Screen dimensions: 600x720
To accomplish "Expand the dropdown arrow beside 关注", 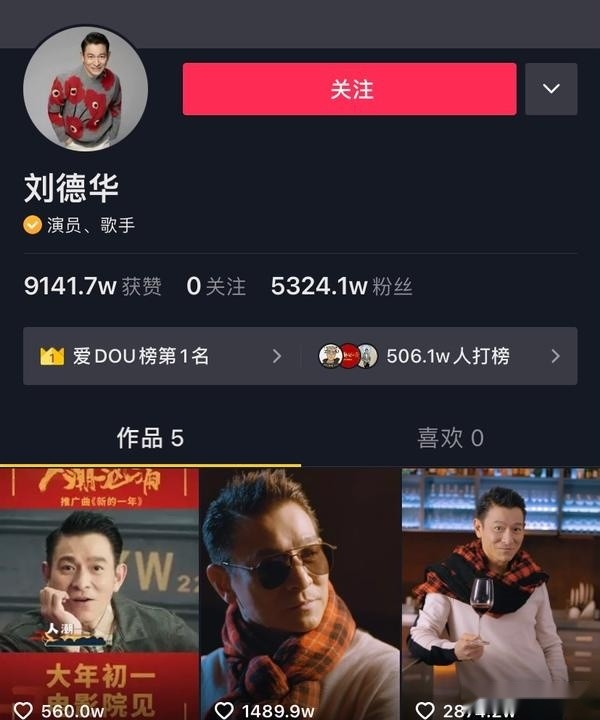I will point(551,89).
